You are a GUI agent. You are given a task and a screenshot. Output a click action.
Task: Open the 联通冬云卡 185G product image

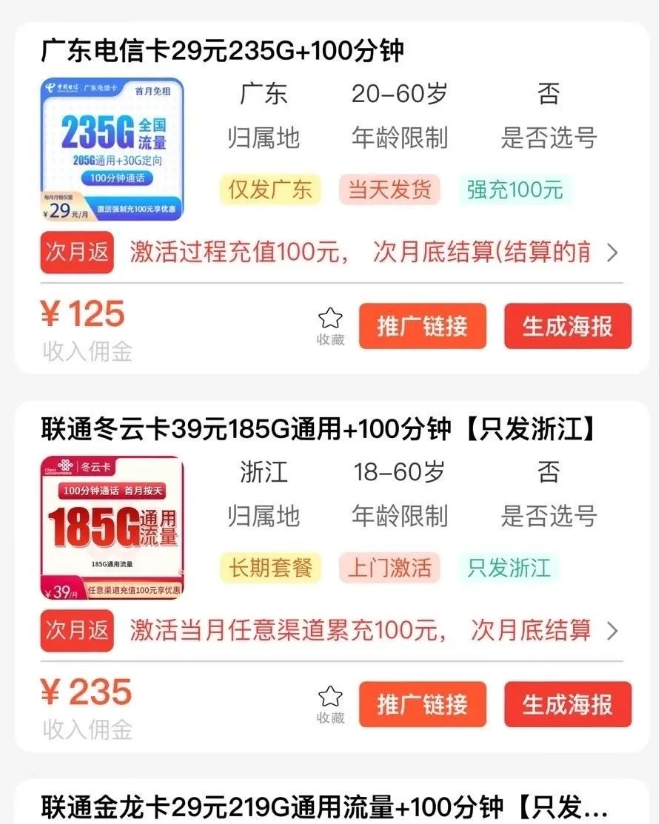[x=112, y=527]
